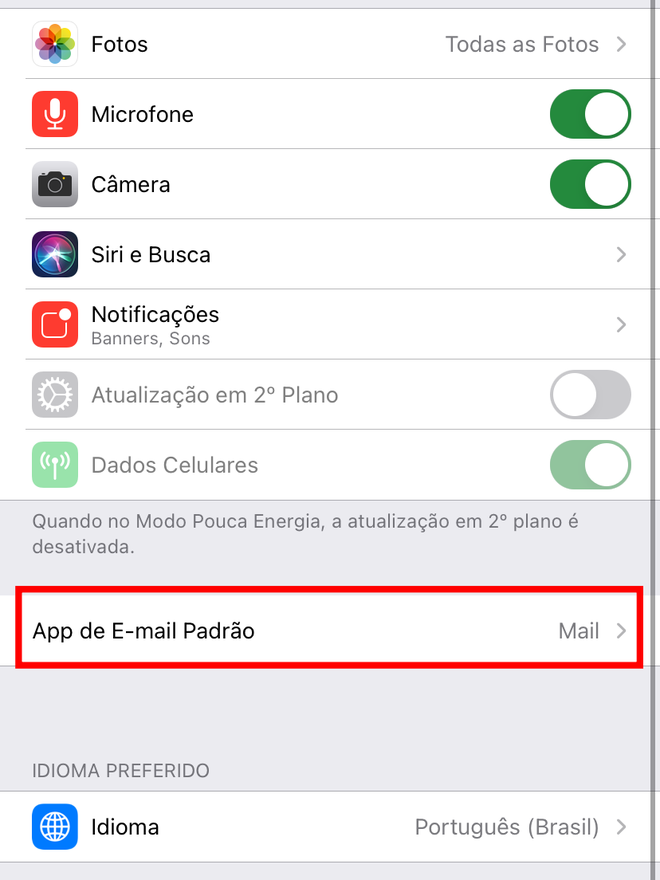660x880 pixels.
Task: Disable Câmera access toggle
Action: tap(590, 184)
